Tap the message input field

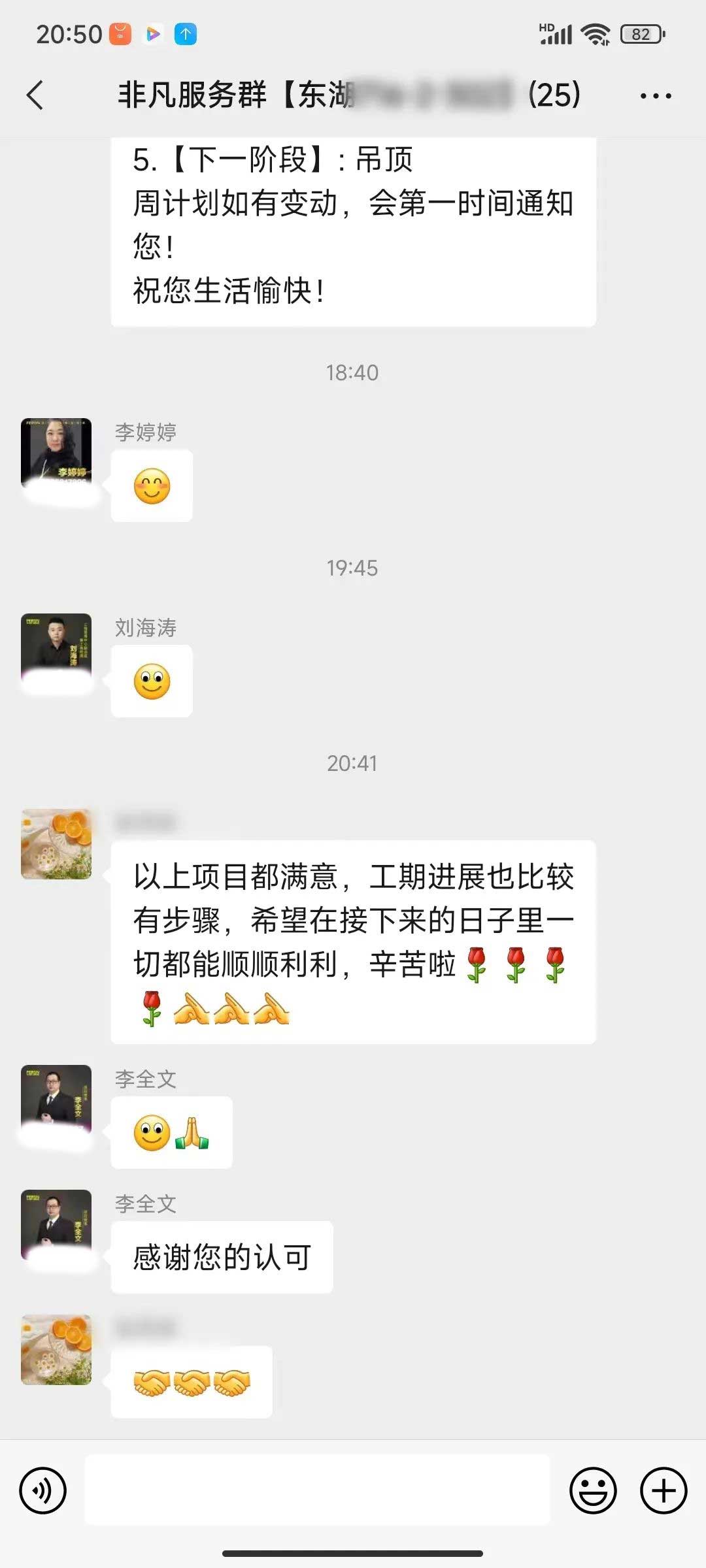click(318, 1490)
